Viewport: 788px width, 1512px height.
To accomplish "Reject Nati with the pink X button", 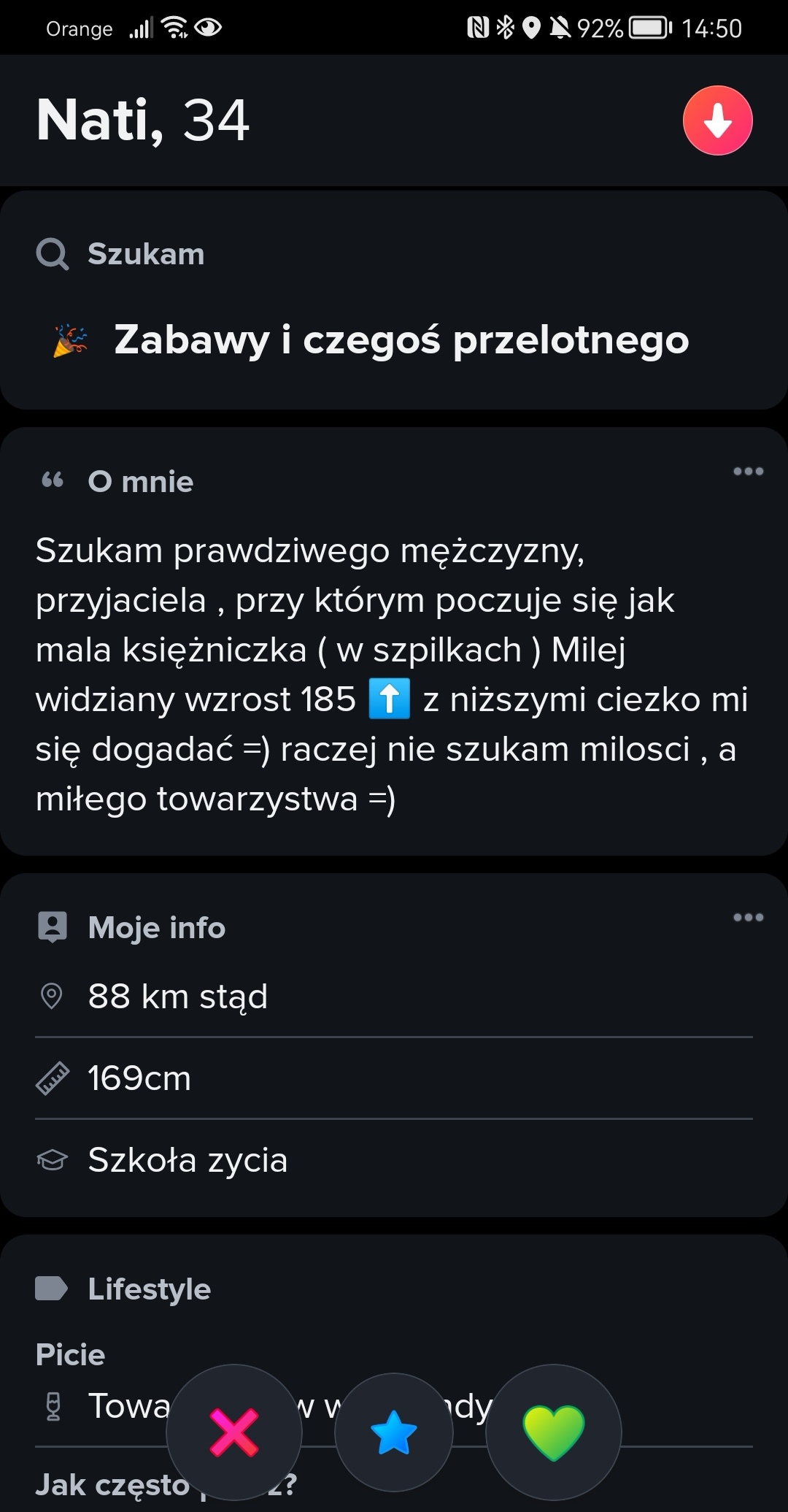I will (x=234, y=1432).
